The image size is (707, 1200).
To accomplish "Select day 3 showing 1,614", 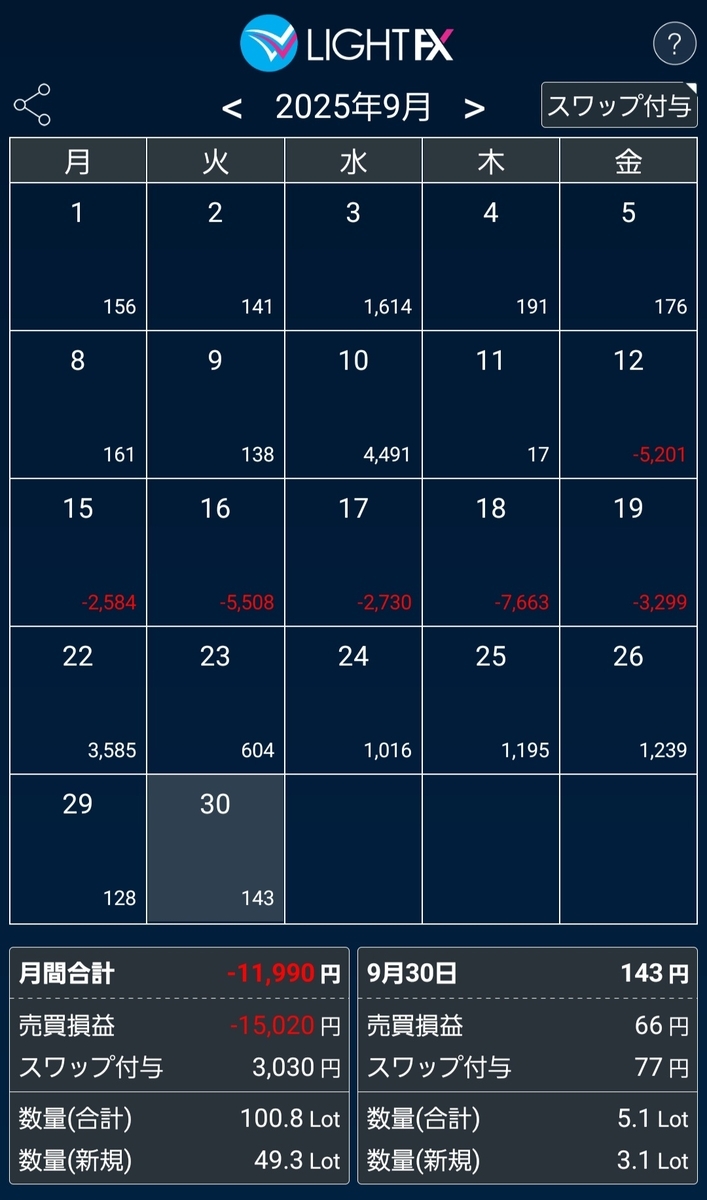I will click(x=354, y=256).
